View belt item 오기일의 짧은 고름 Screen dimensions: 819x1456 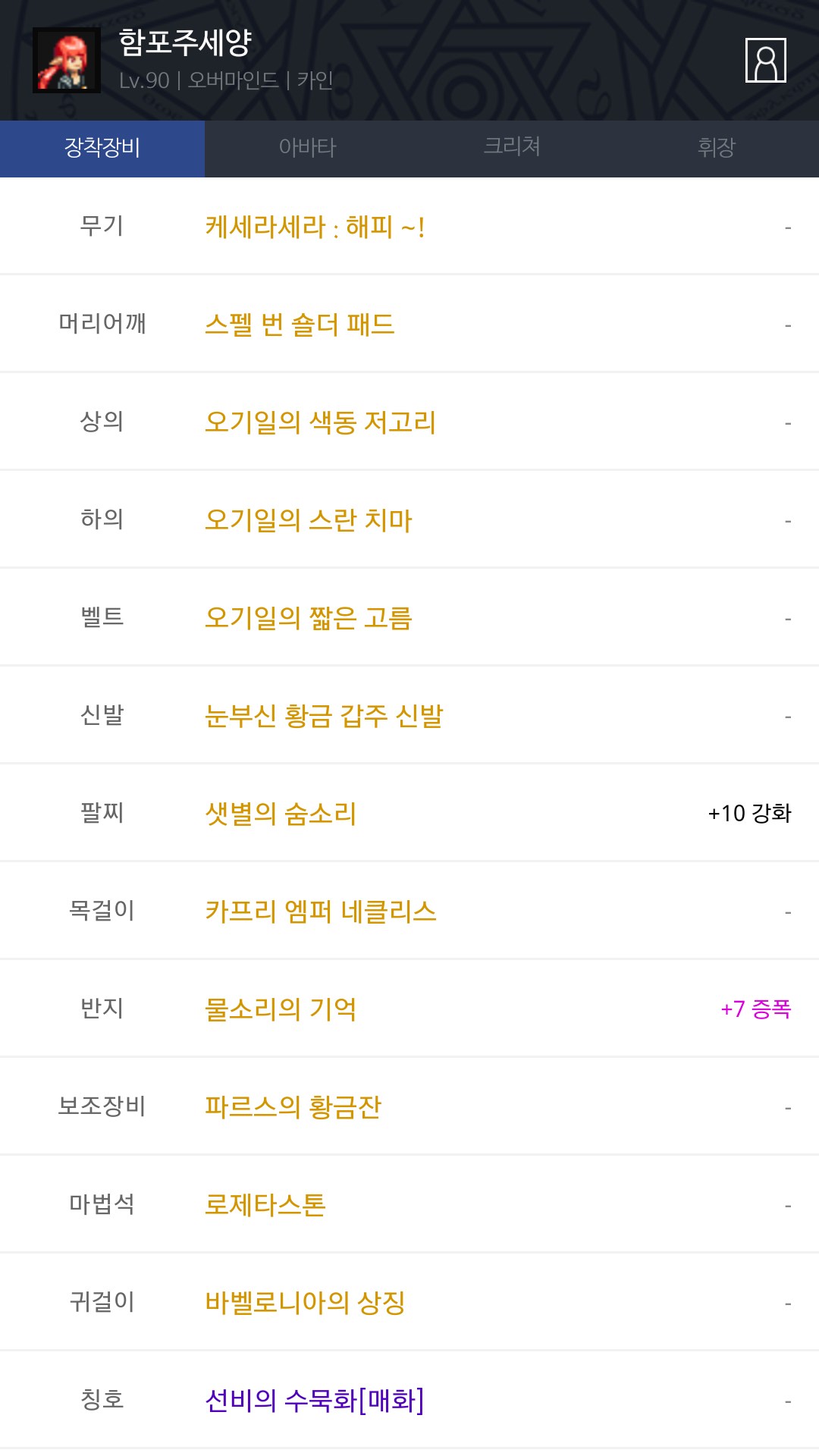[309, 618]
